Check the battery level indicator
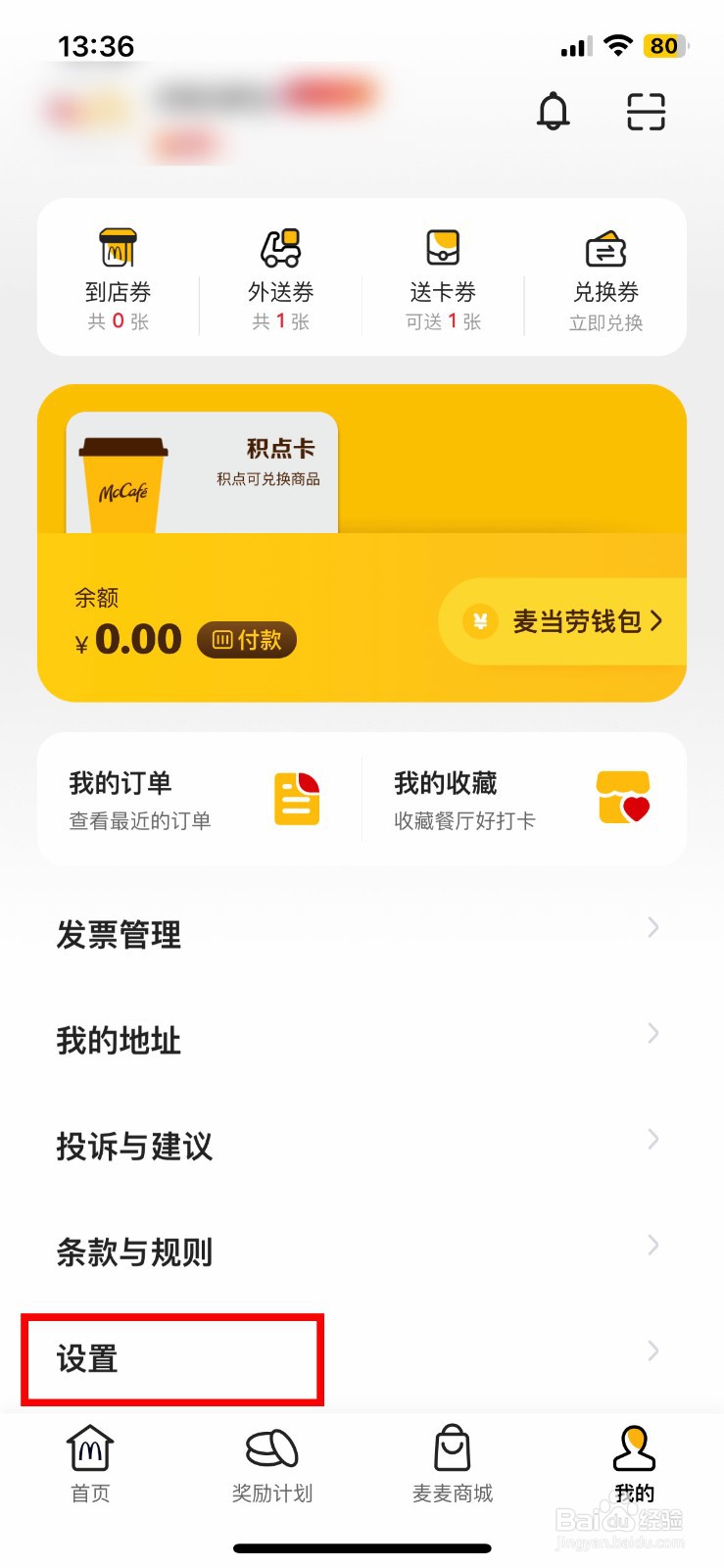This screenshot has width=724, height=1568. (x=664, y=46)
